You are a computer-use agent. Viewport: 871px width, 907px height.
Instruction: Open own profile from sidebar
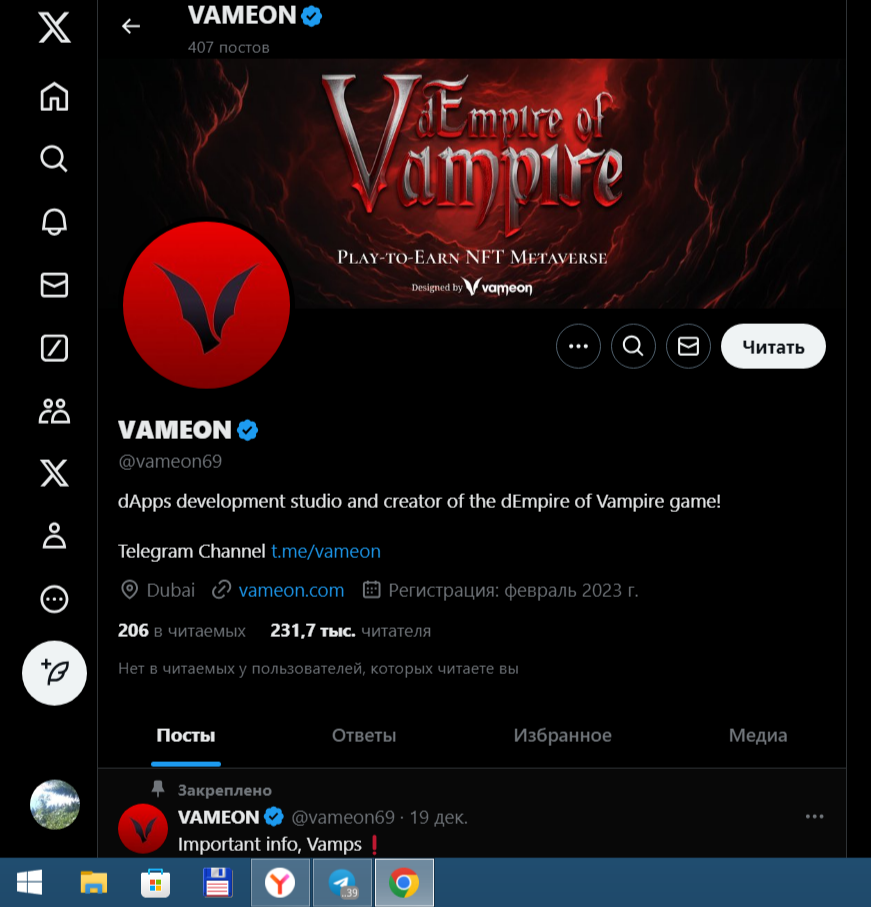tap(54, 535)
